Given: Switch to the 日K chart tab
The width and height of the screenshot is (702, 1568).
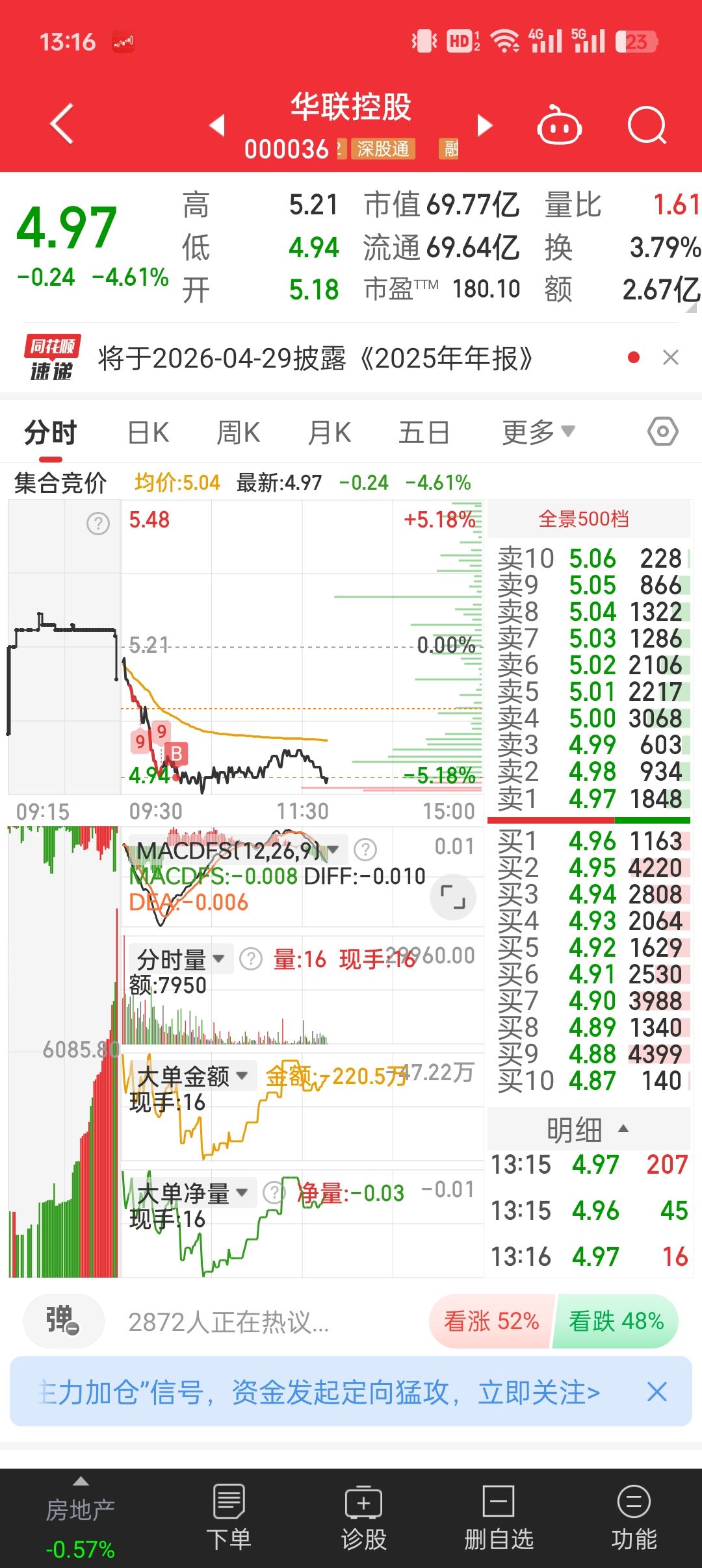Looking at the screenshot, I should click(148, 433).
